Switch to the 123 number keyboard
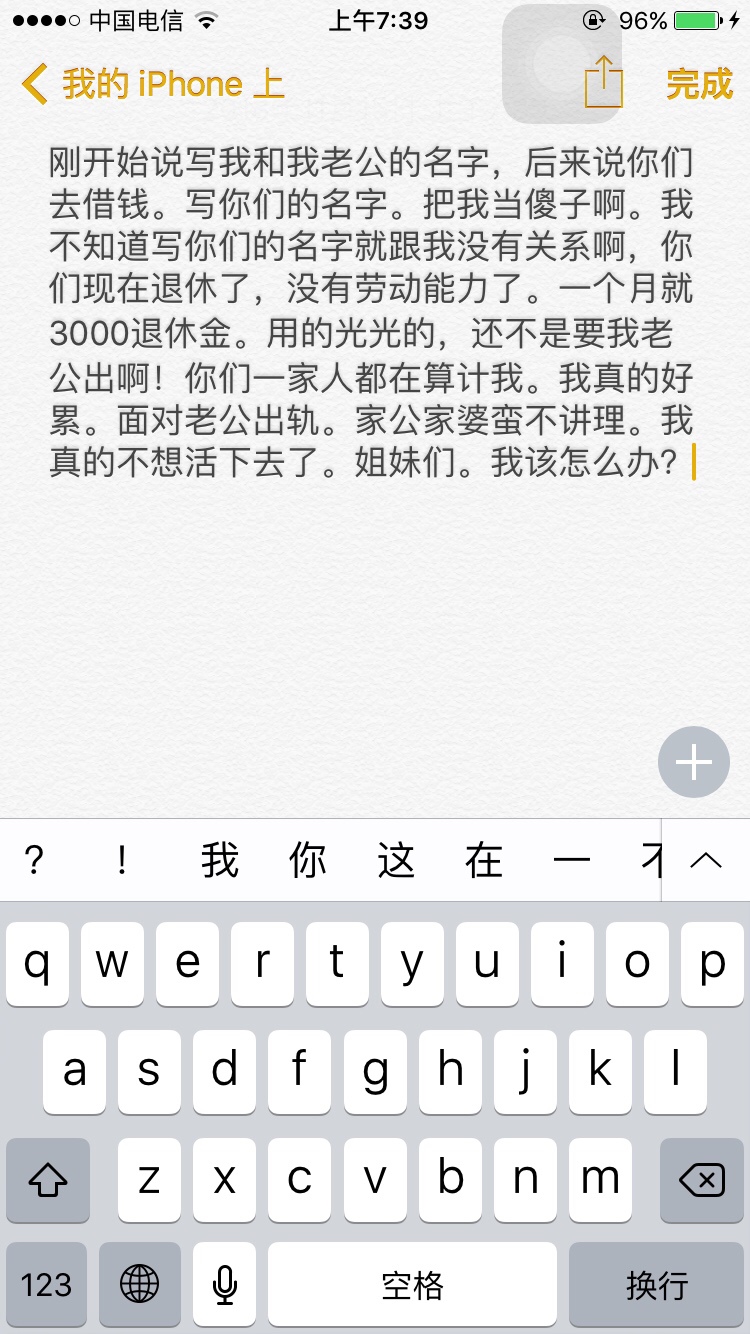The height and width of the screenshot is (1334, 750). click(46, 1285)
